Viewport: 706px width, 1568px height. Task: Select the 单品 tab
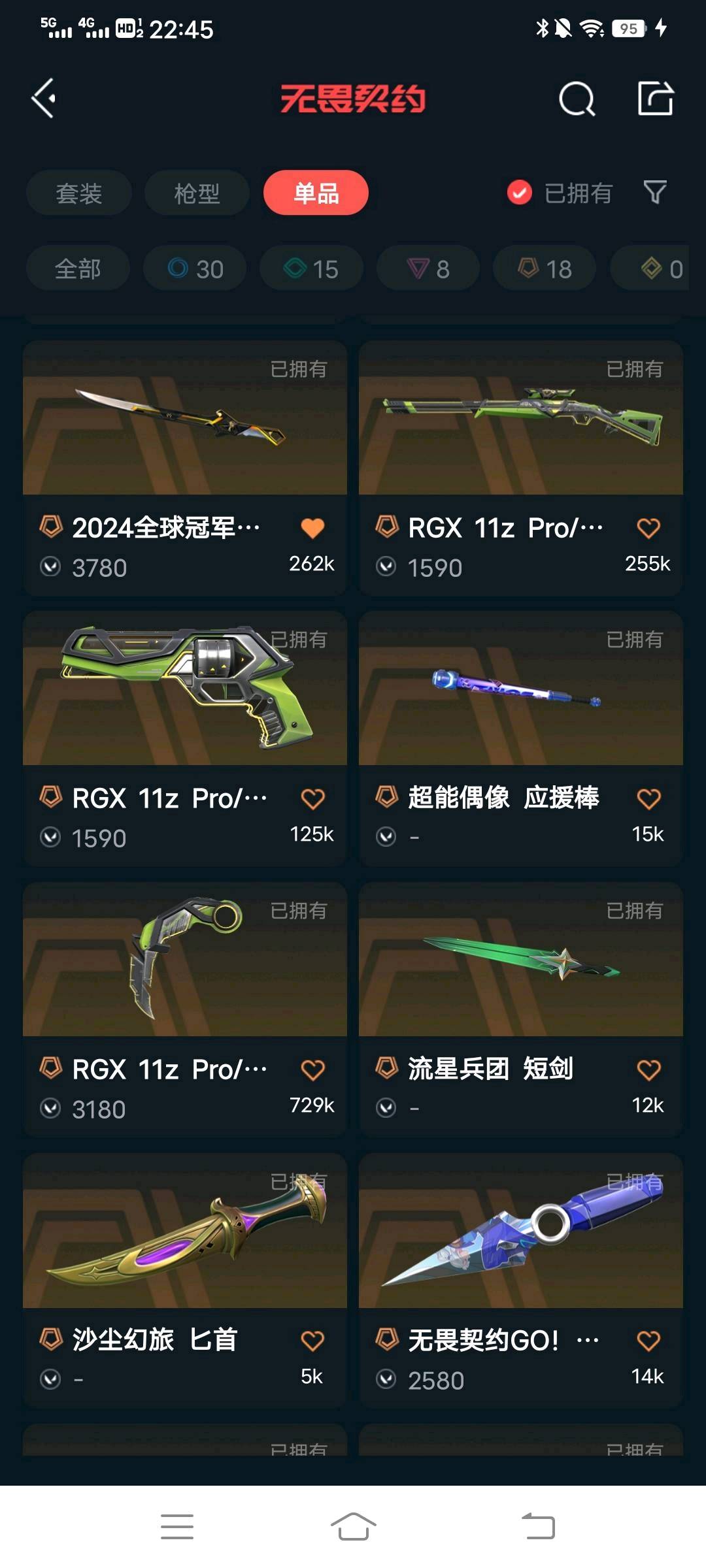pyautogui.click(x=316, y=193)
